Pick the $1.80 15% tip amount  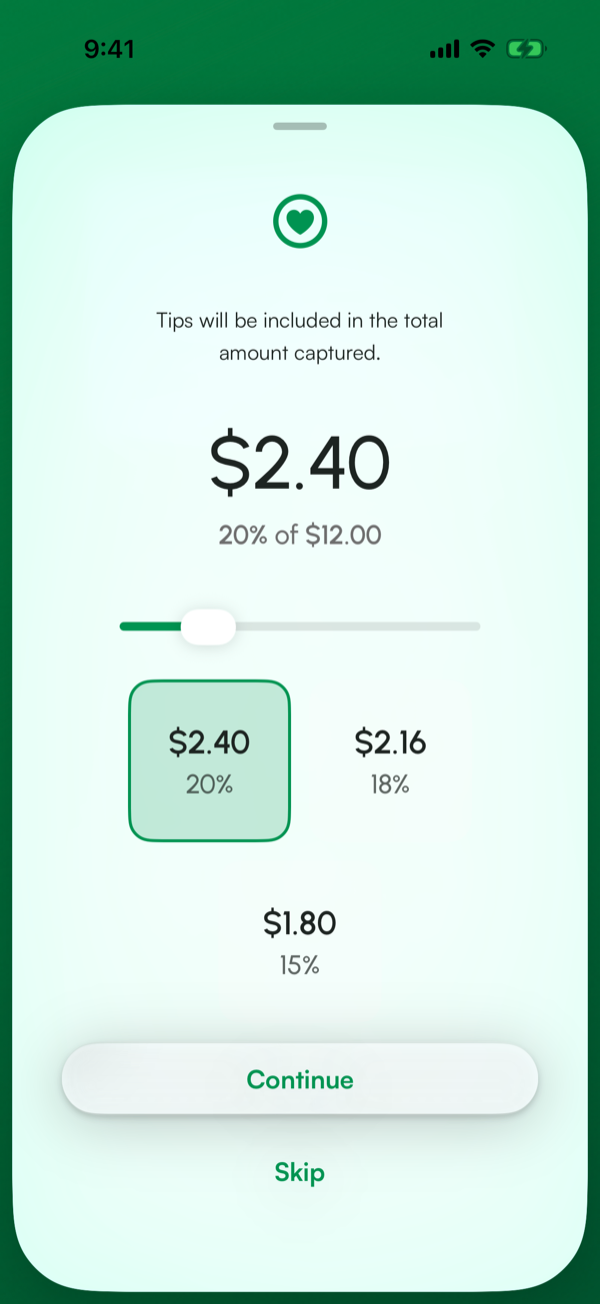(300, 941)
